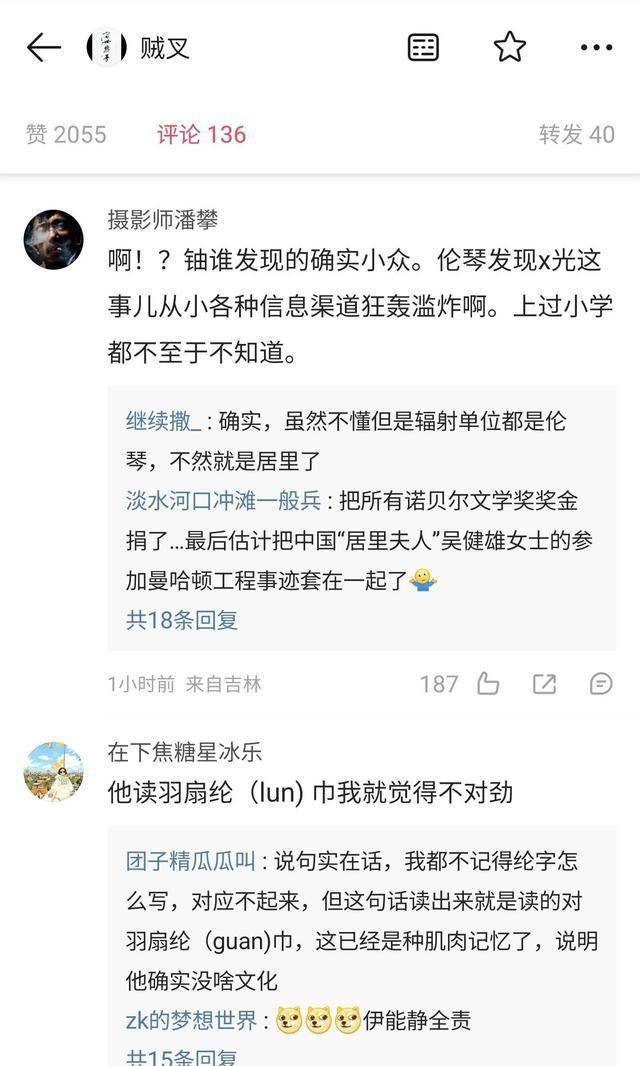This screenshot has width=640, height=1066.
Task: Like 摄影师潘攀's comment
Action: (x=488, y=684)
